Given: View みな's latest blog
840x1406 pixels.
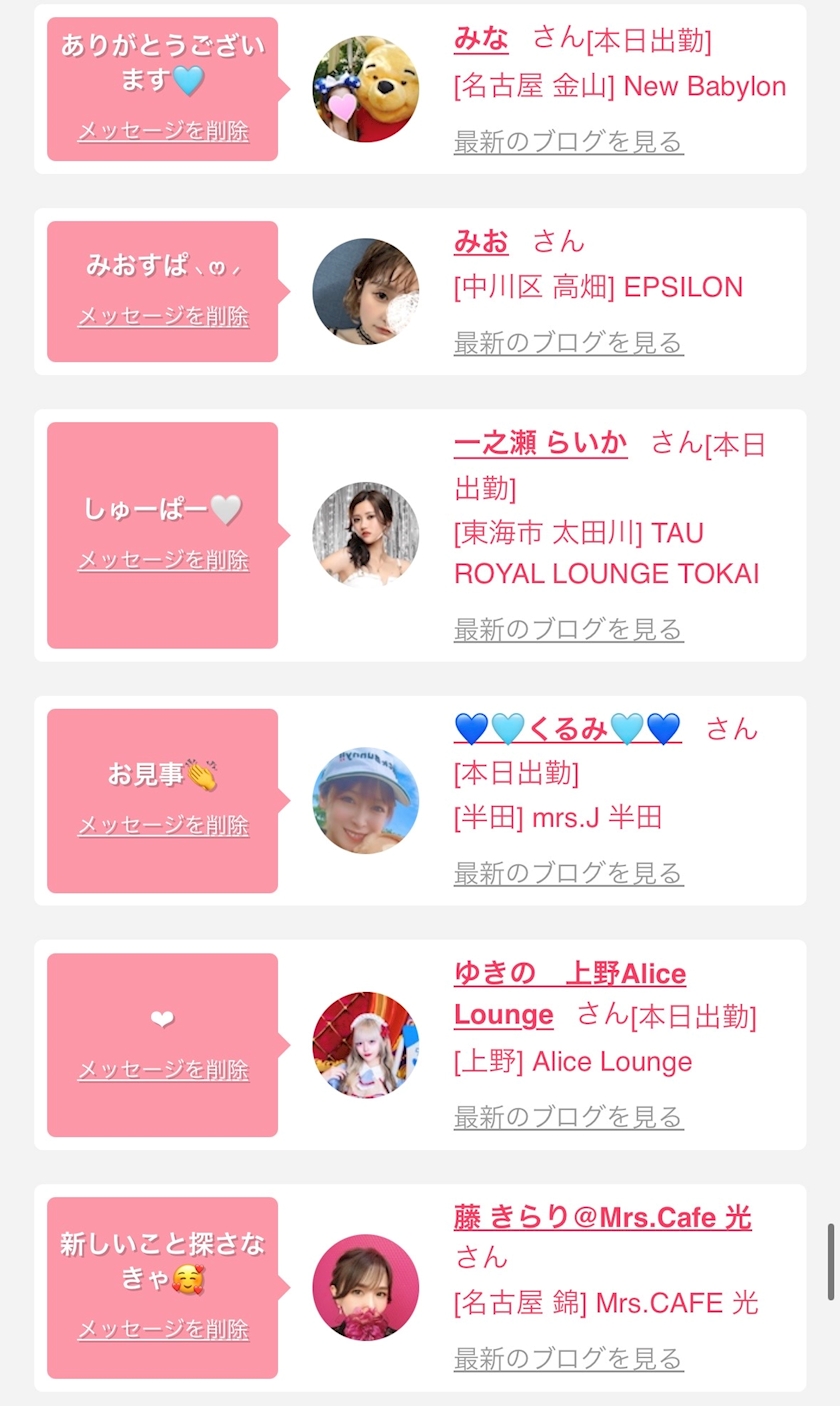Looking at the screenshot, I should [568, 142].
